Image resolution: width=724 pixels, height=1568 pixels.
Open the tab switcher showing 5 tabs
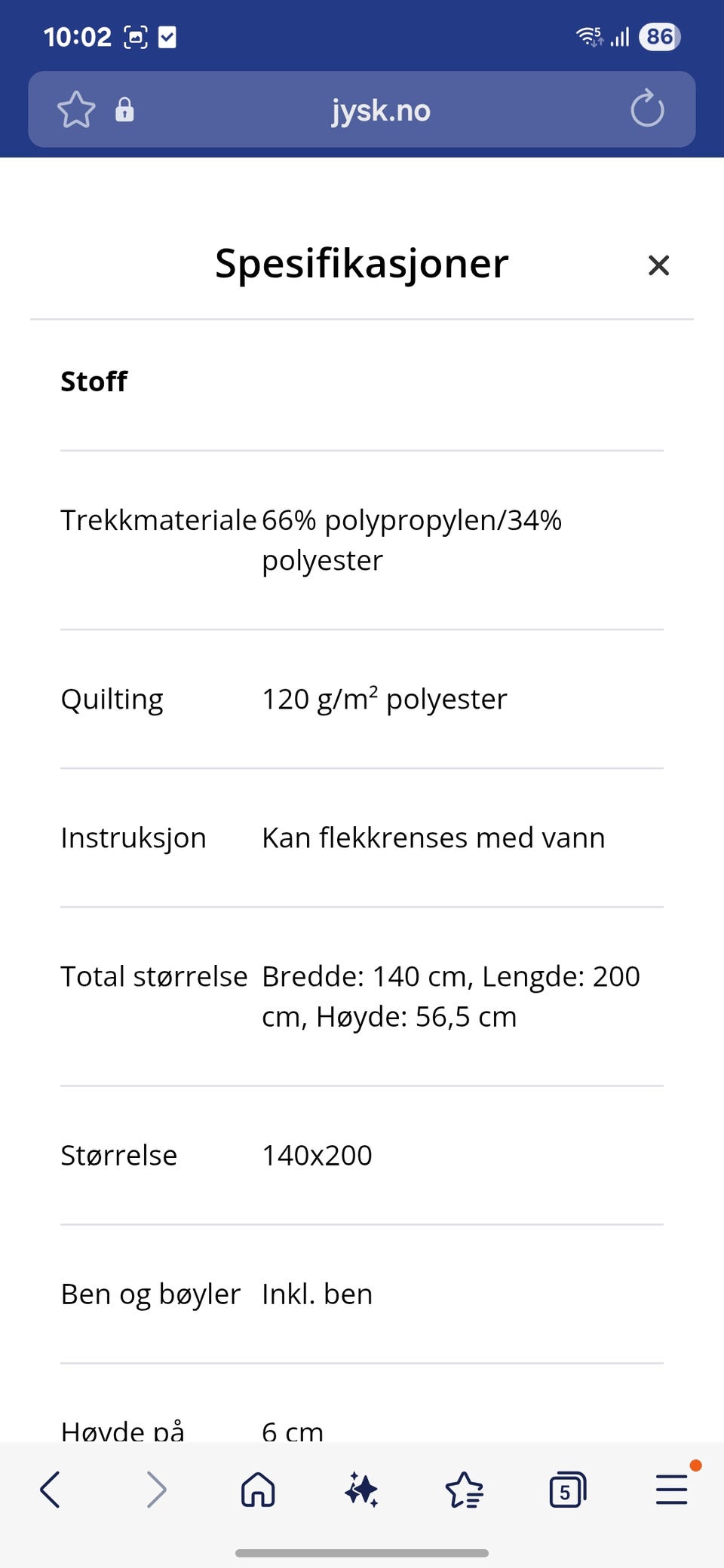[x=568, y=1489]
